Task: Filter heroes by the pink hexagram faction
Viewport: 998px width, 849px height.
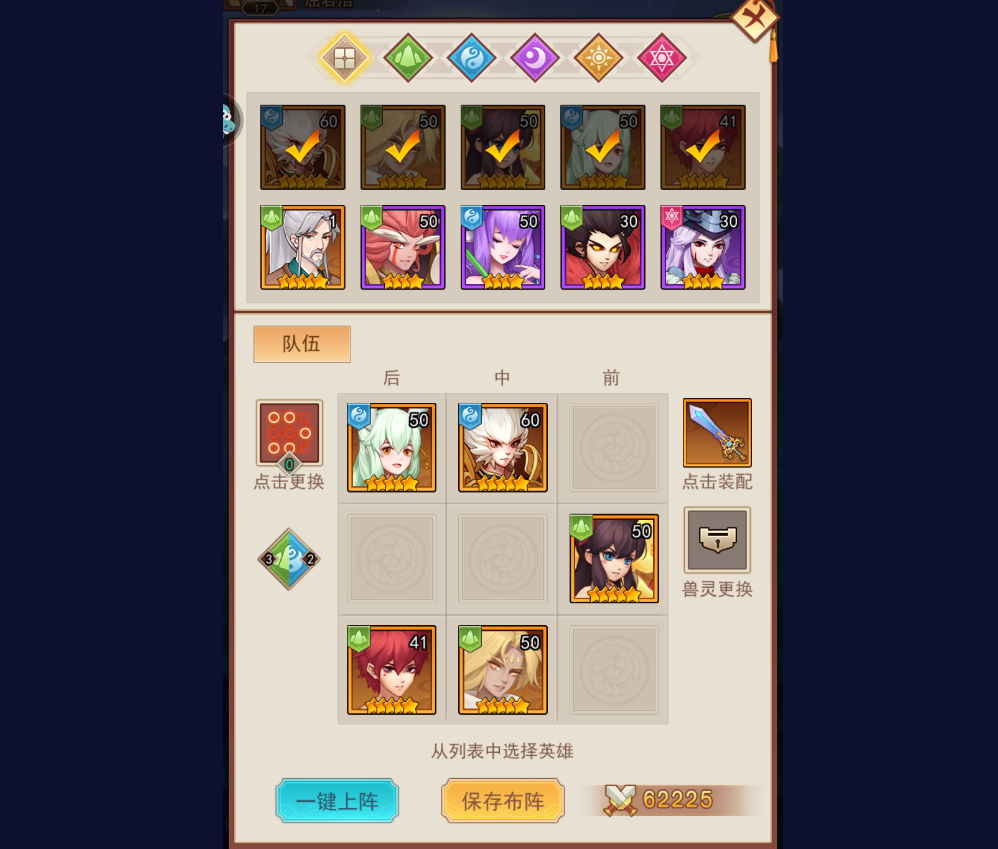Action: [662, 58]
